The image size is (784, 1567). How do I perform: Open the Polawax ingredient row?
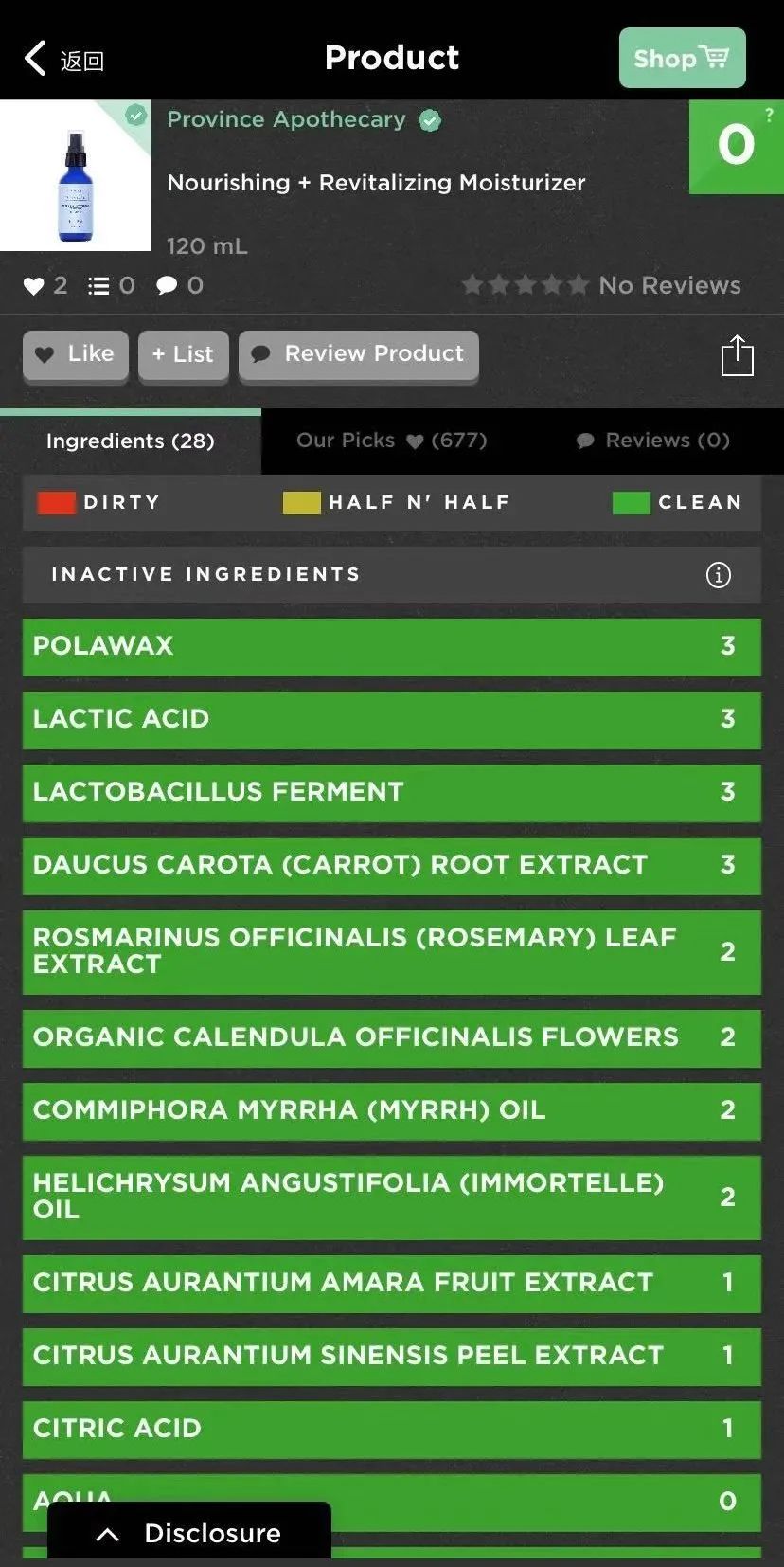392,647
